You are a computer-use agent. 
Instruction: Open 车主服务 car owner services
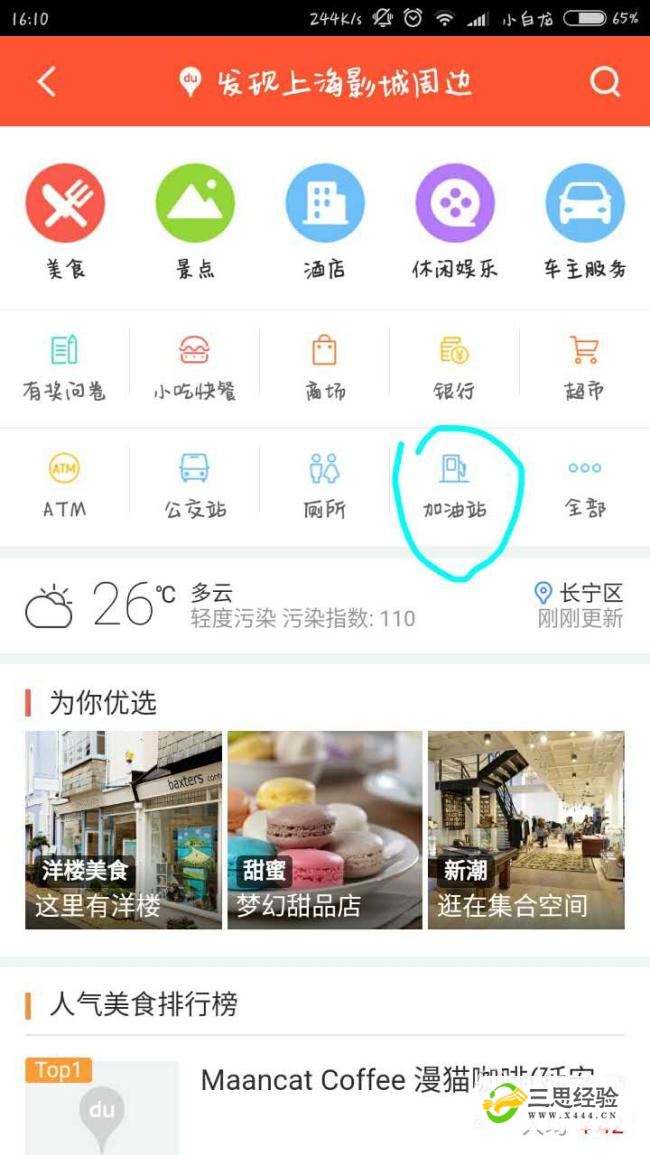point(585,222)
